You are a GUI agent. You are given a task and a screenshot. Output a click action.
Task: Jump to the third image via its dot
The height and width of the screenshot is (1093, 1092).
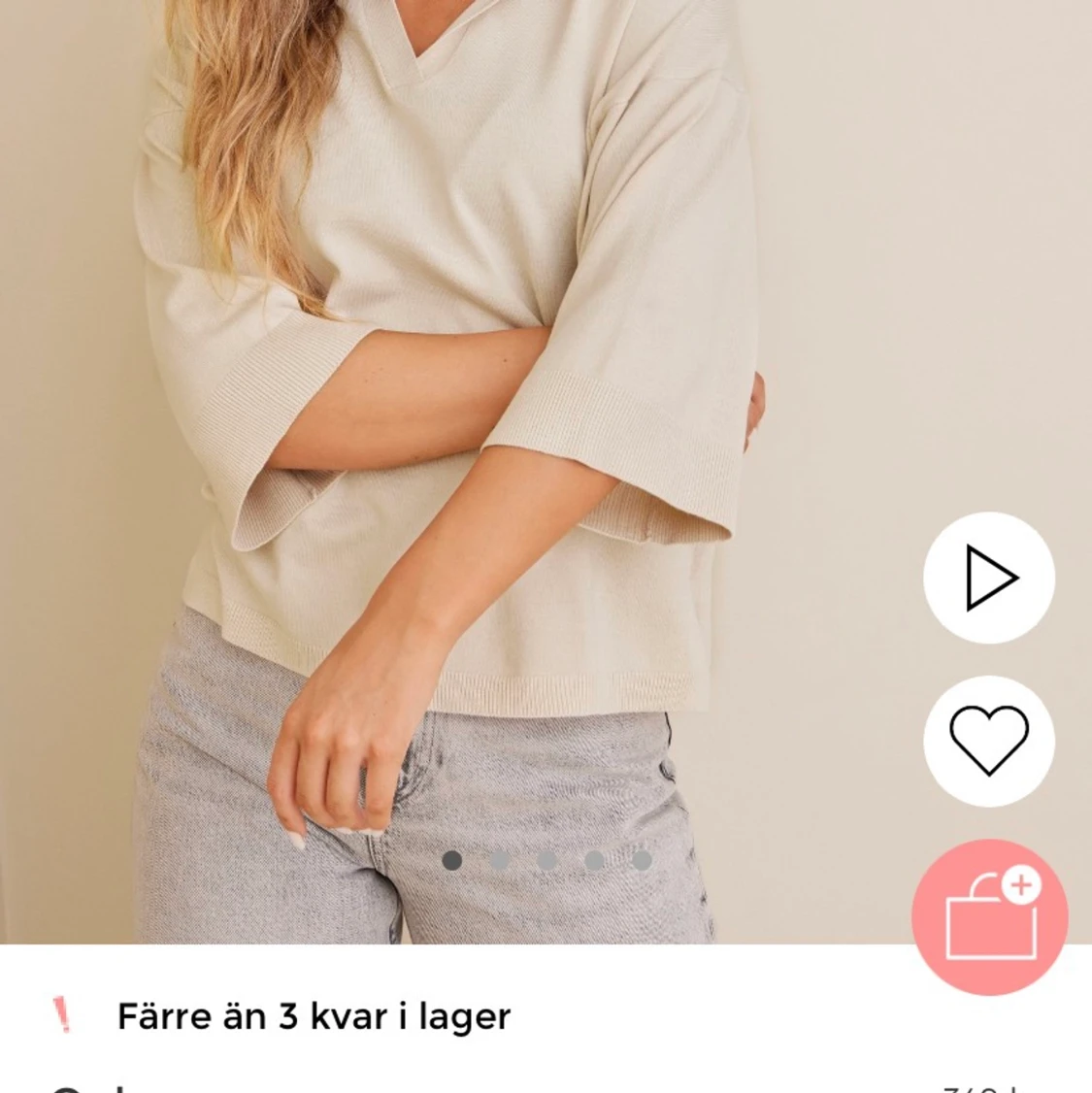pyautogui.click(x=545, y=858)
